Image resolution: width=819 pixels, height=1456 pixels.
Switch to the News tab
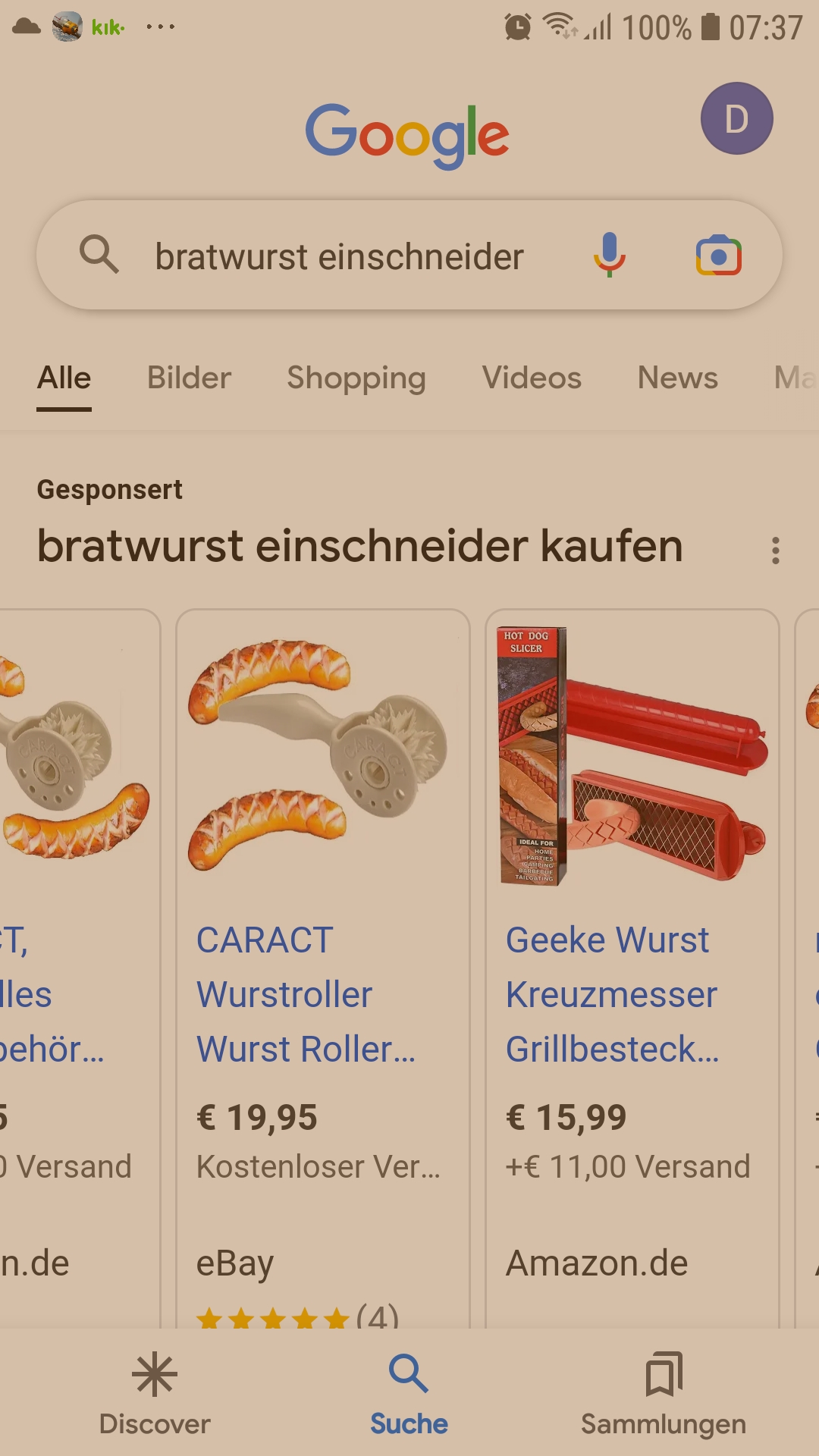pyautogui.click(x=677, y=378)
